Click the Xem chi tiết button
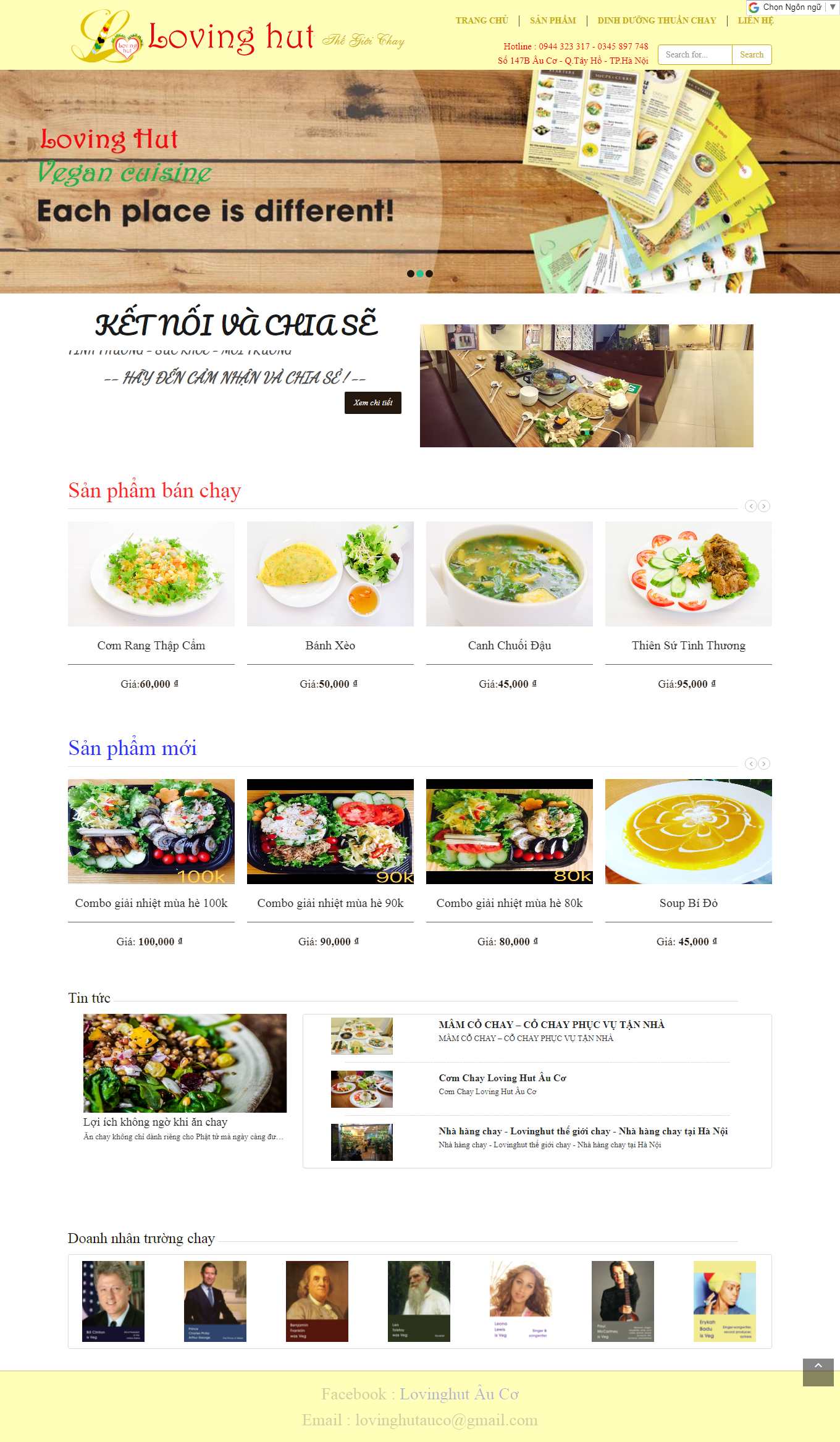840x1442 pixels. click(374, 403)
